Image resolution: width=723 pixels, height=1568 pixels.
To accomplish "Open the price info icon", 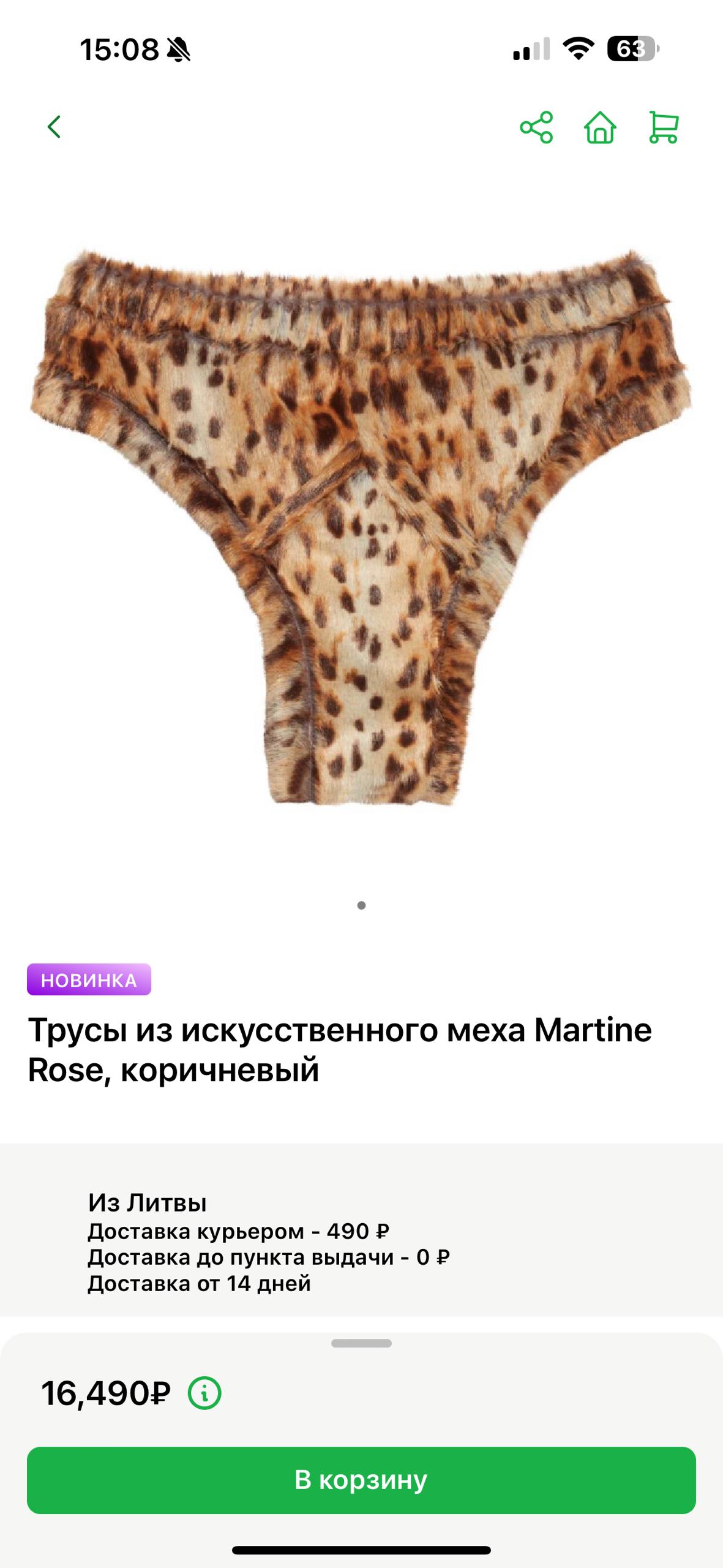I will [x=204, y=1393].
